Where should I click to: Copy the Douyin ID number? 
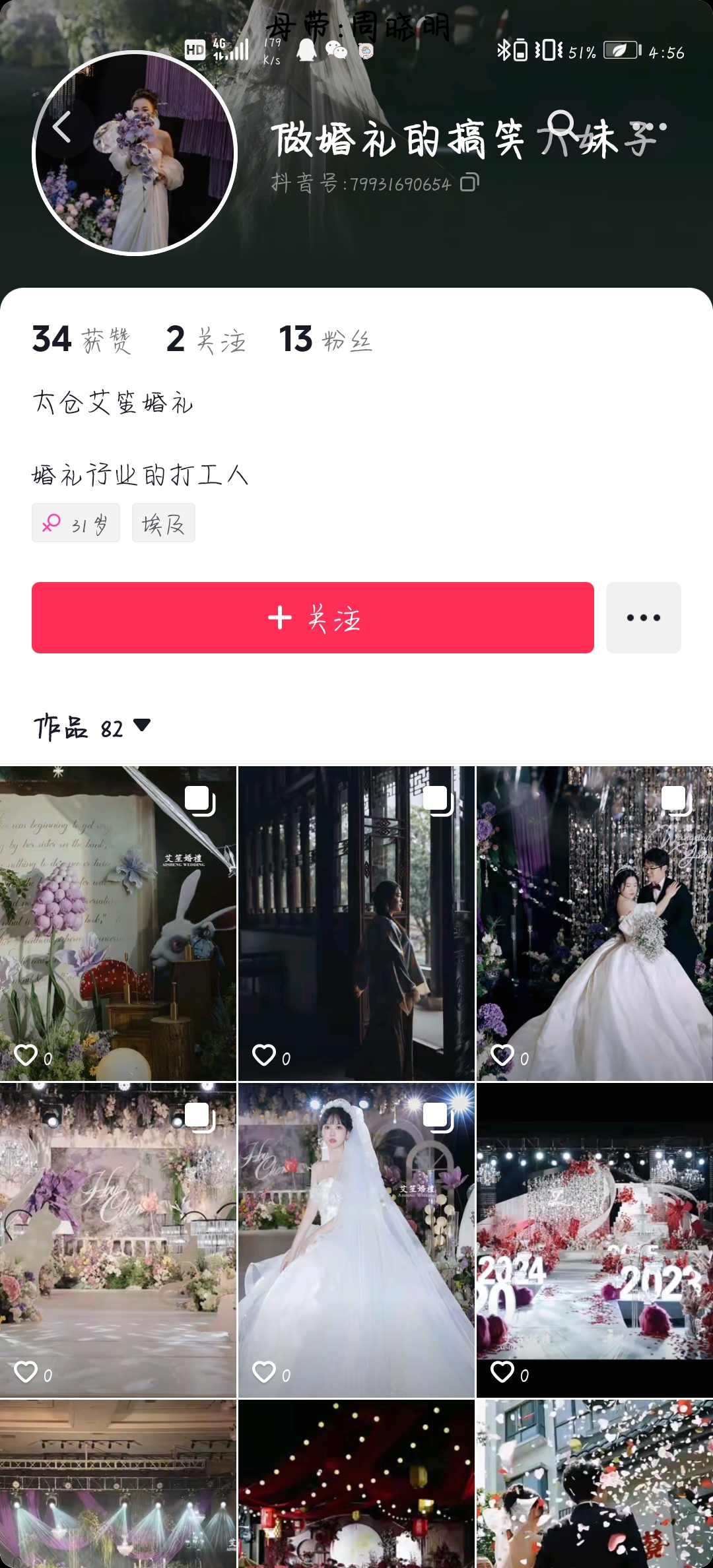coord(469,182)
